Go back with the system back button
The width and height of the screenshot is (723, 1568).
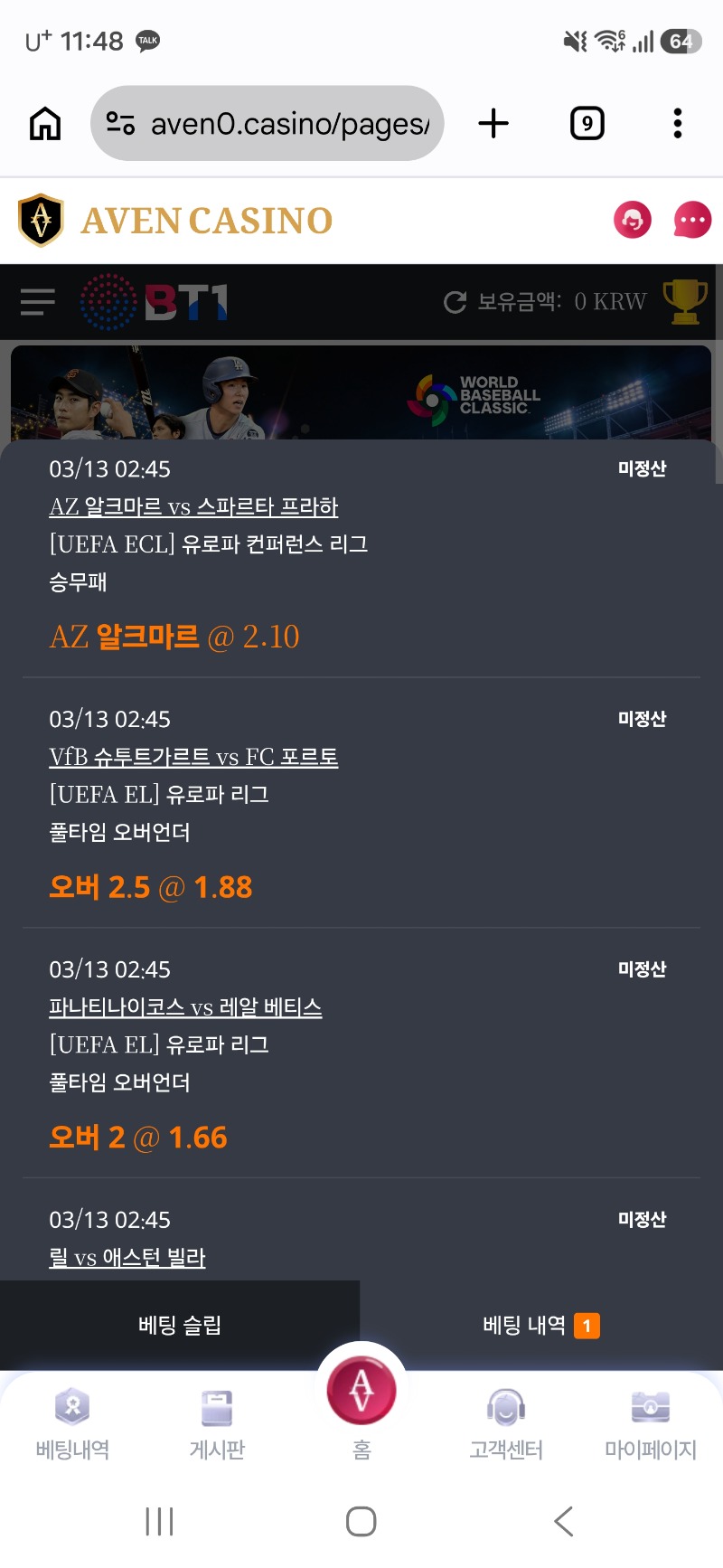point(563,1521)
